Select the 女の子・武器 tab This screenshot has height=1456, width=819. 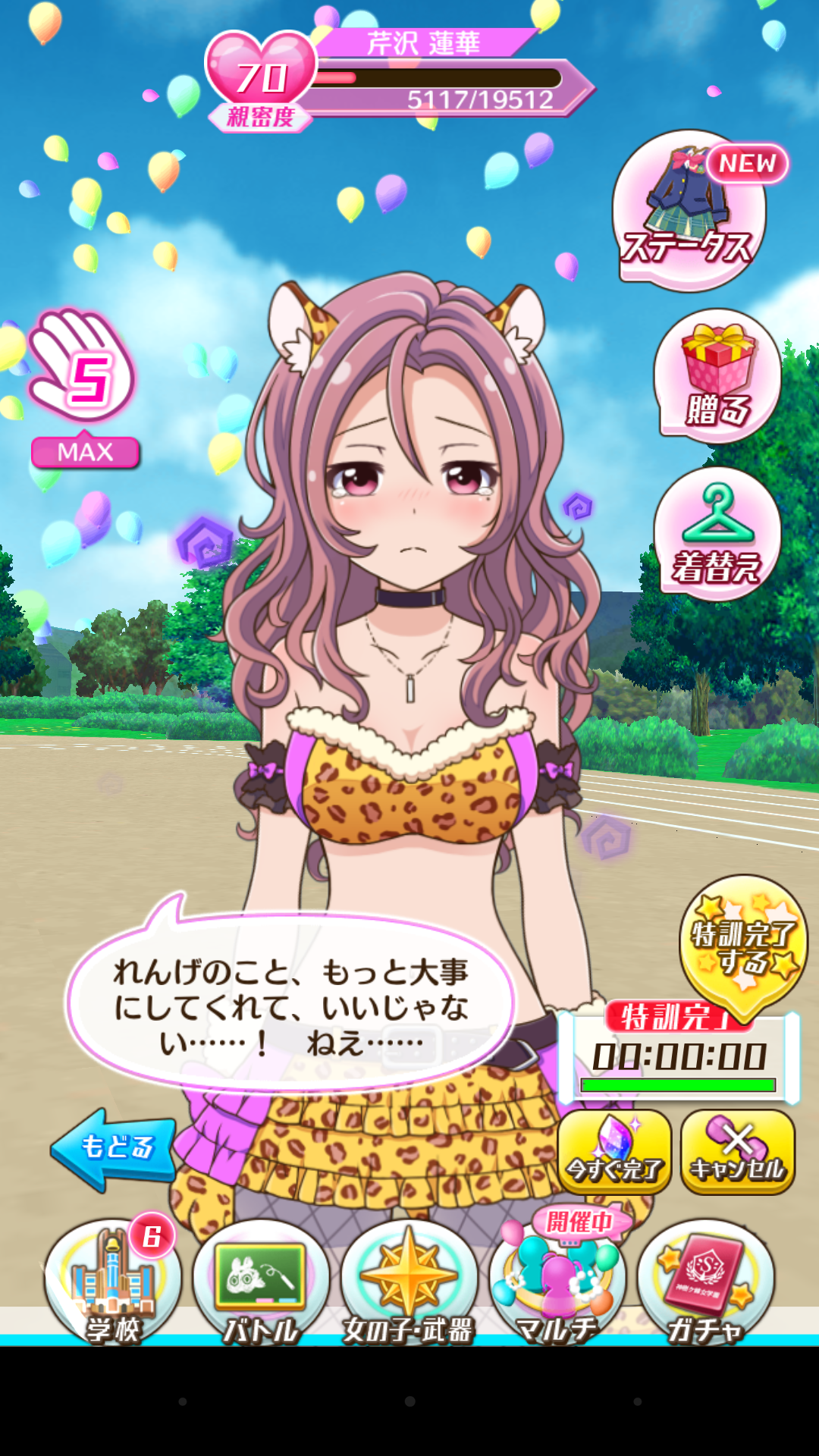409,1282
